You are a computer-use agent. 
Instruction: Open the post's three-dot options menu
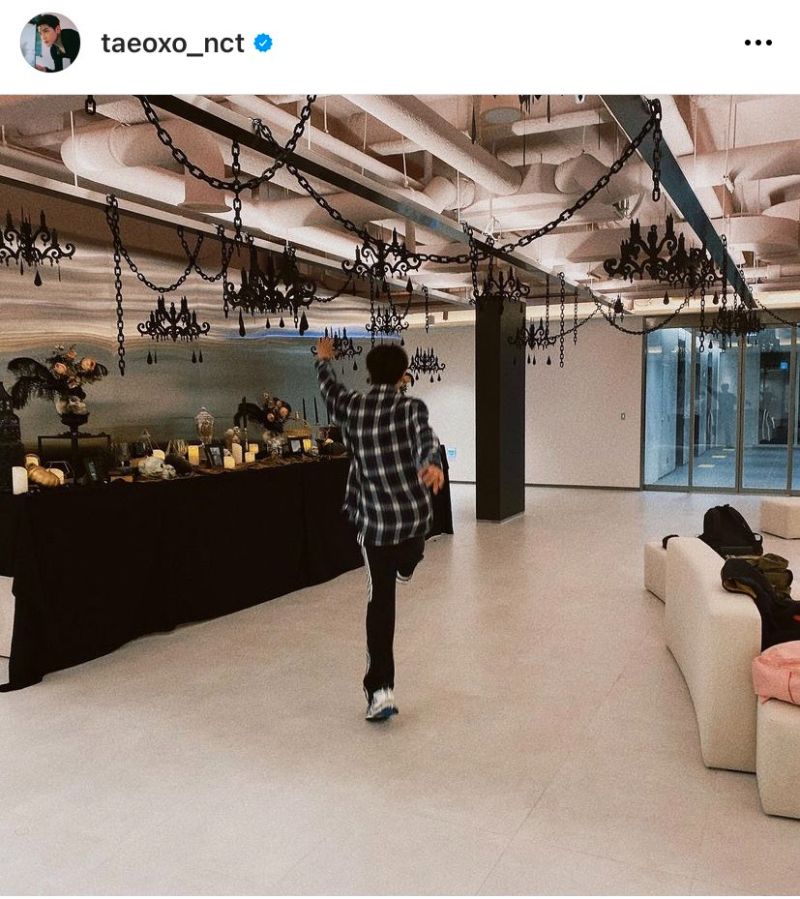click(758, 43)
